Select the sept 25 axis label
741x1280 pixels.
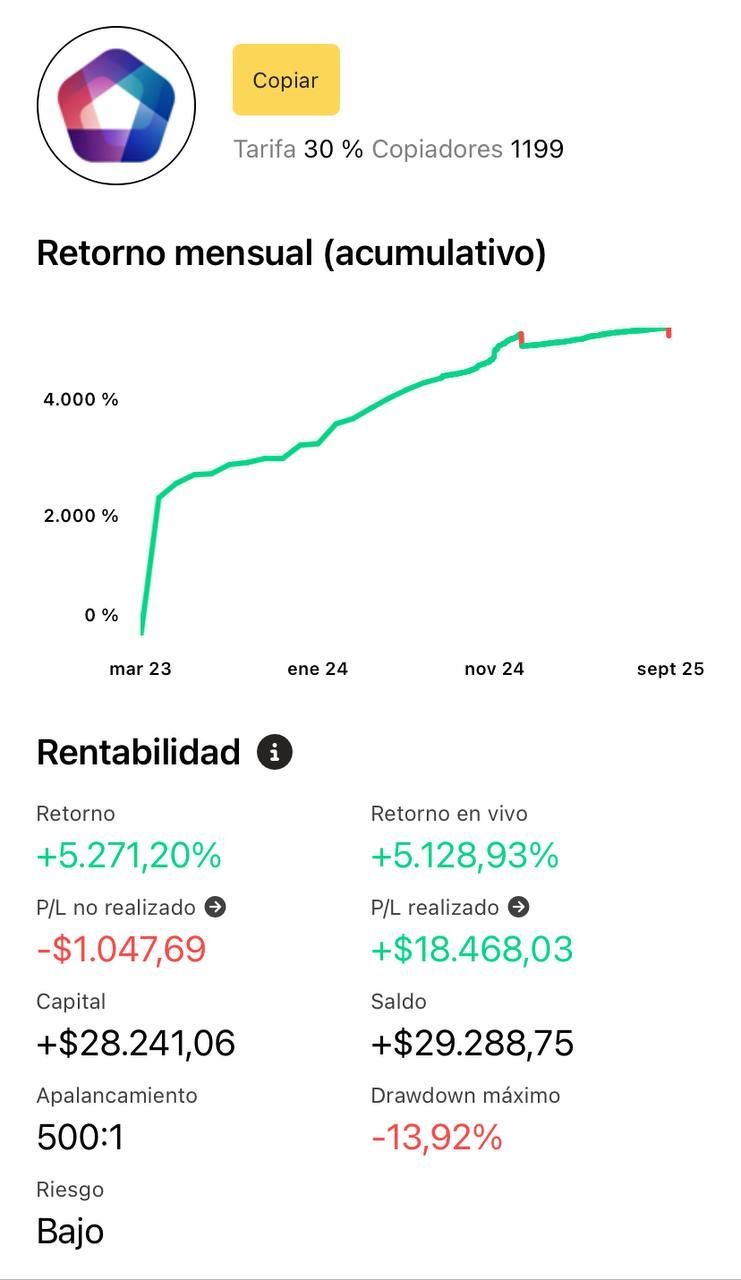click(670, 668)
